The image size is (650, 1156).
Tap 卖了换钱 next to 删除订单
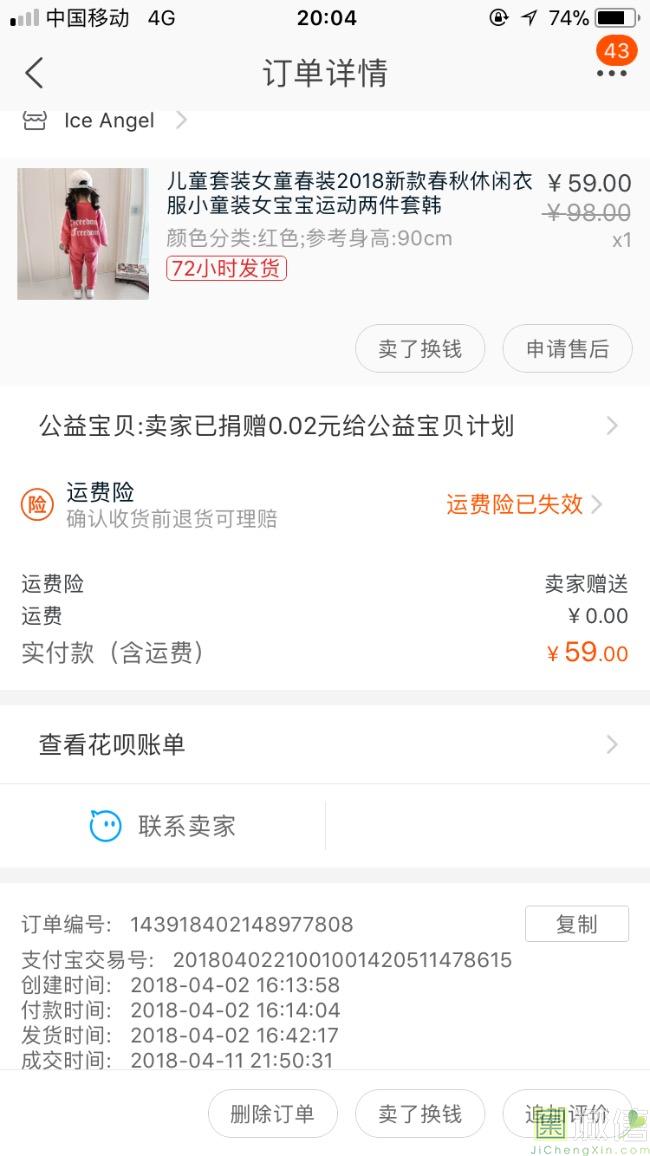point(420,1114)
